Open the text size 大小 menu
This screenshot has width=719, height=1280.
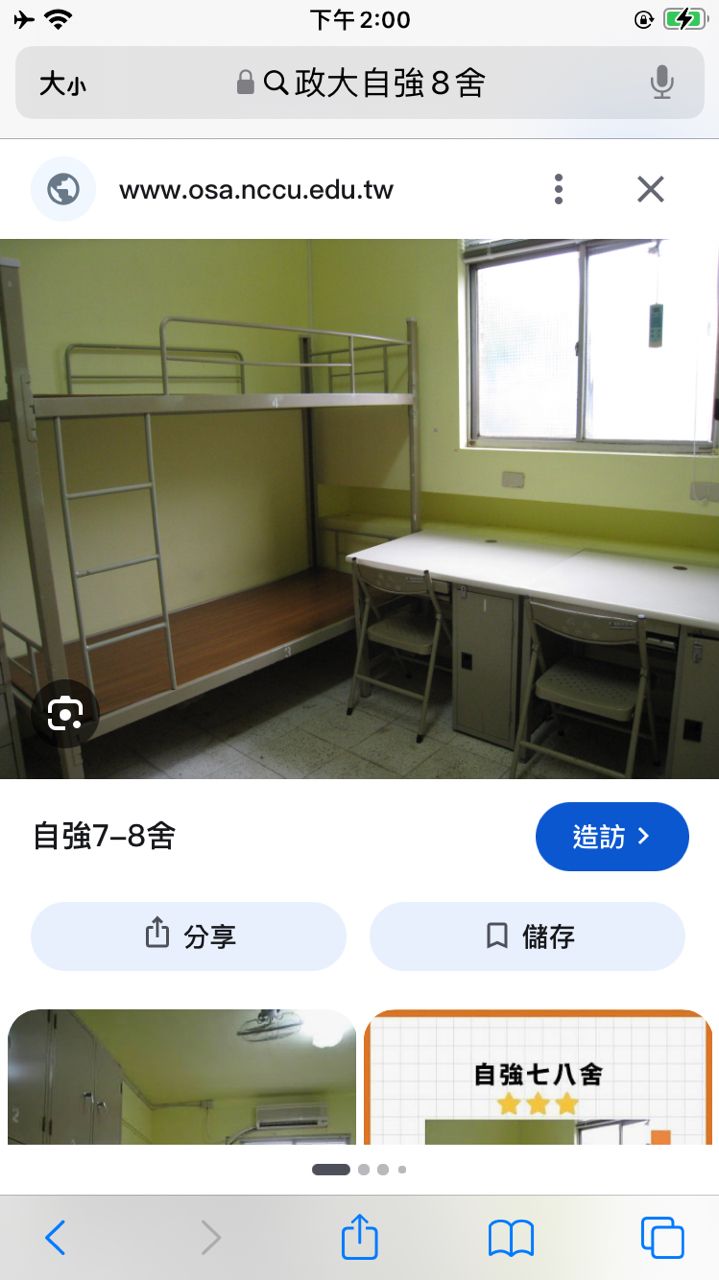(62, 84)
